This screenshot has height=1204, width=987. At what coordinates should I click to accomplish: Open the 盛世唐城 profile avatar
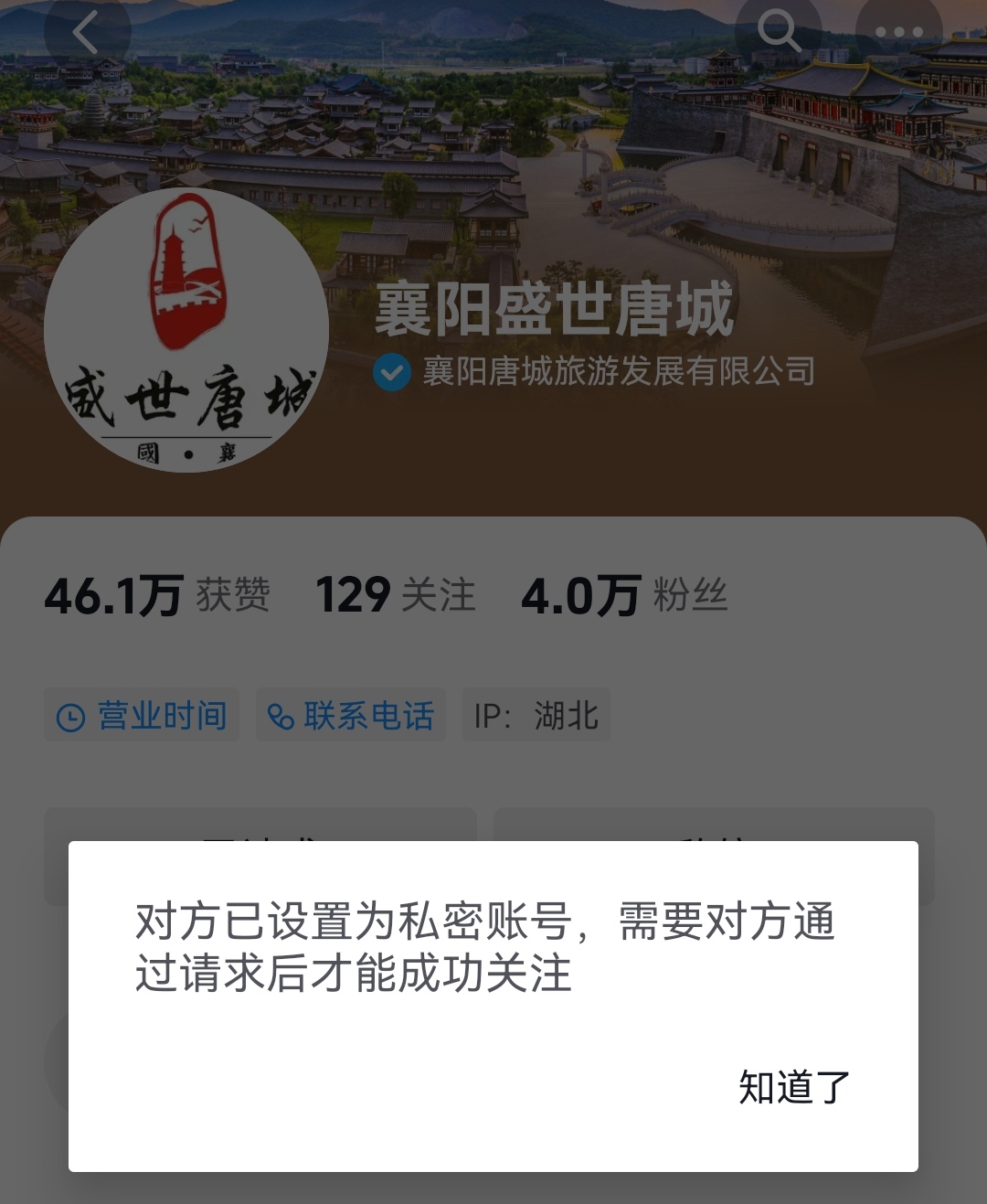(186, 330)
